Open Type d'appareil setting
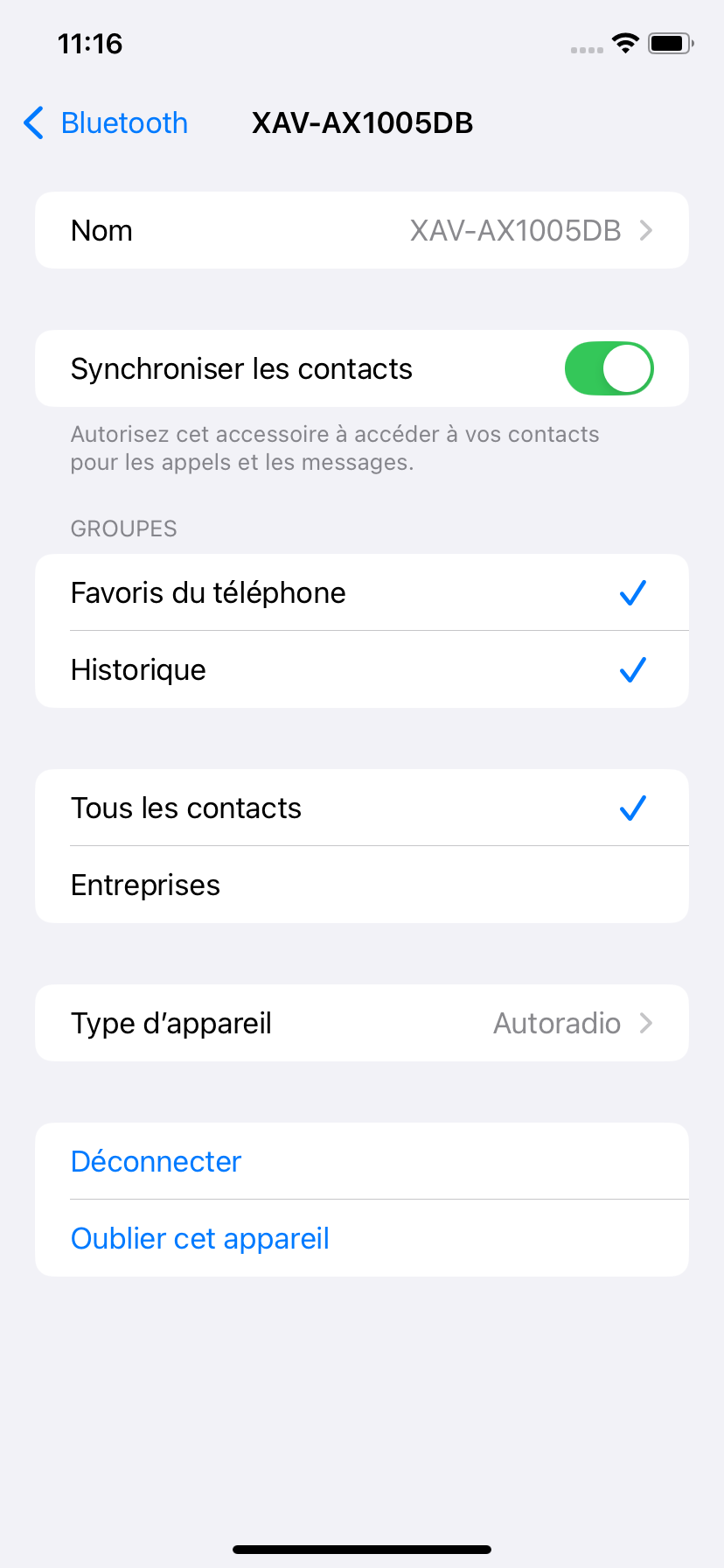This screenshot has width=724, height=1568. (x=362, y=1023)
